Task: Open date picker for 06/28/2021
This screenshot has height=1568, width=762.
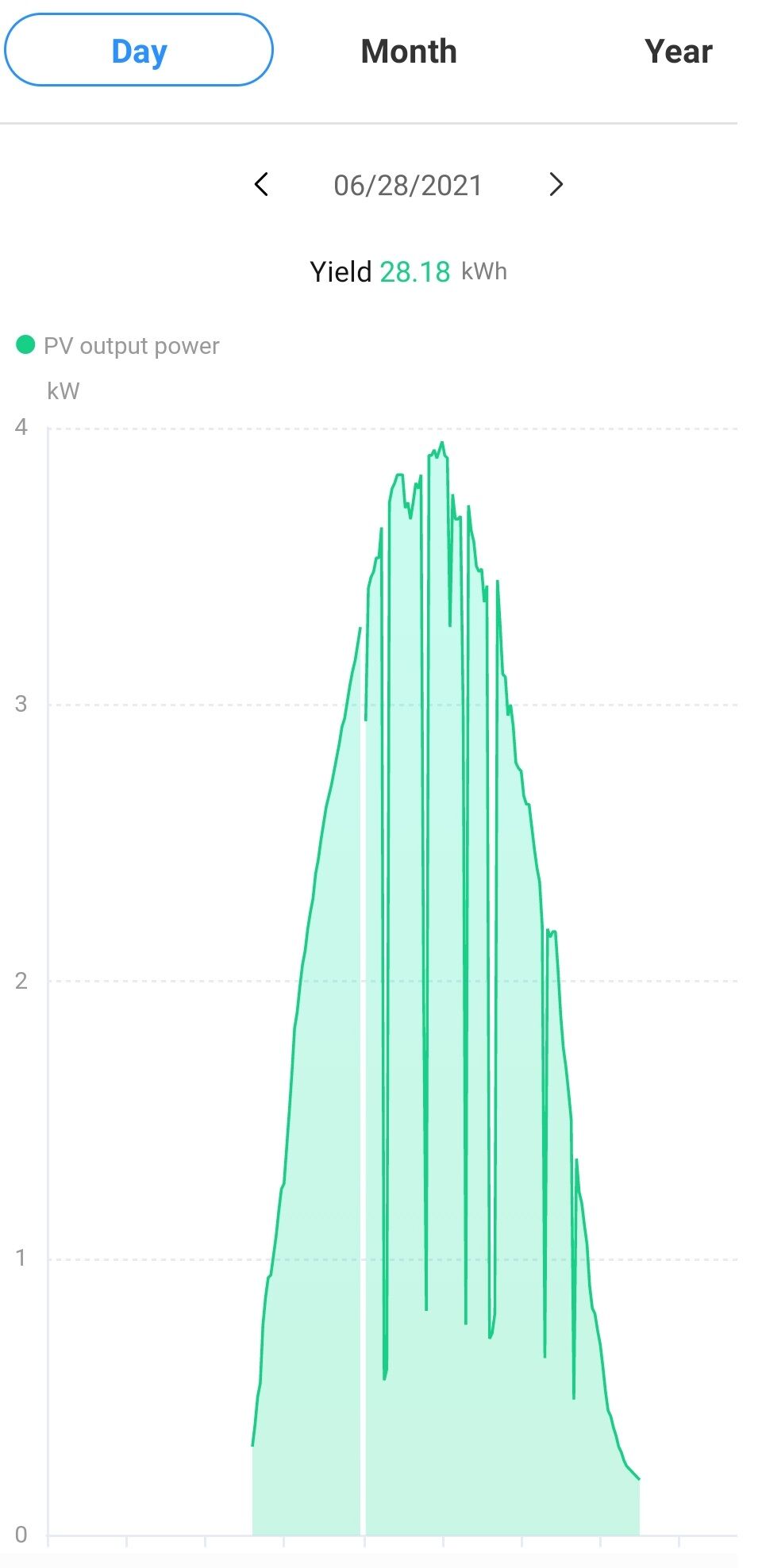Action: click(408, 186)
